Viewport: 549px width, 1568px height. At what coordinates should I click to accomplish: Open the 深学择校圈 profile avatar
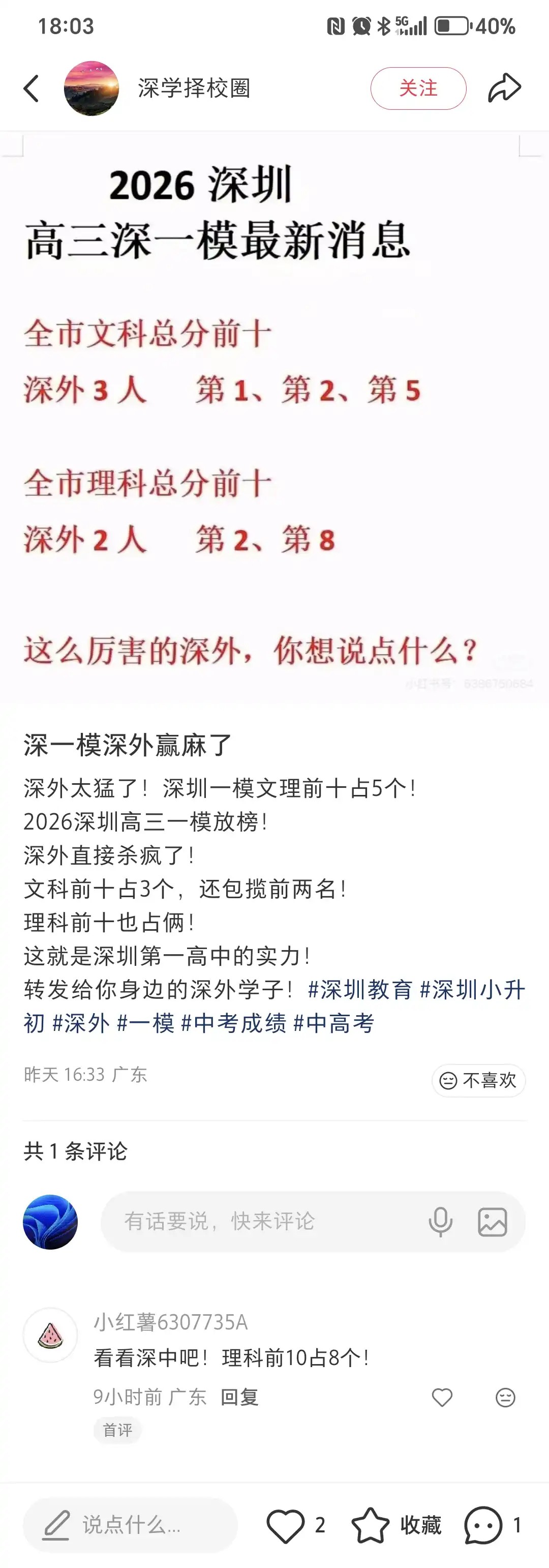tap(91, 89)
